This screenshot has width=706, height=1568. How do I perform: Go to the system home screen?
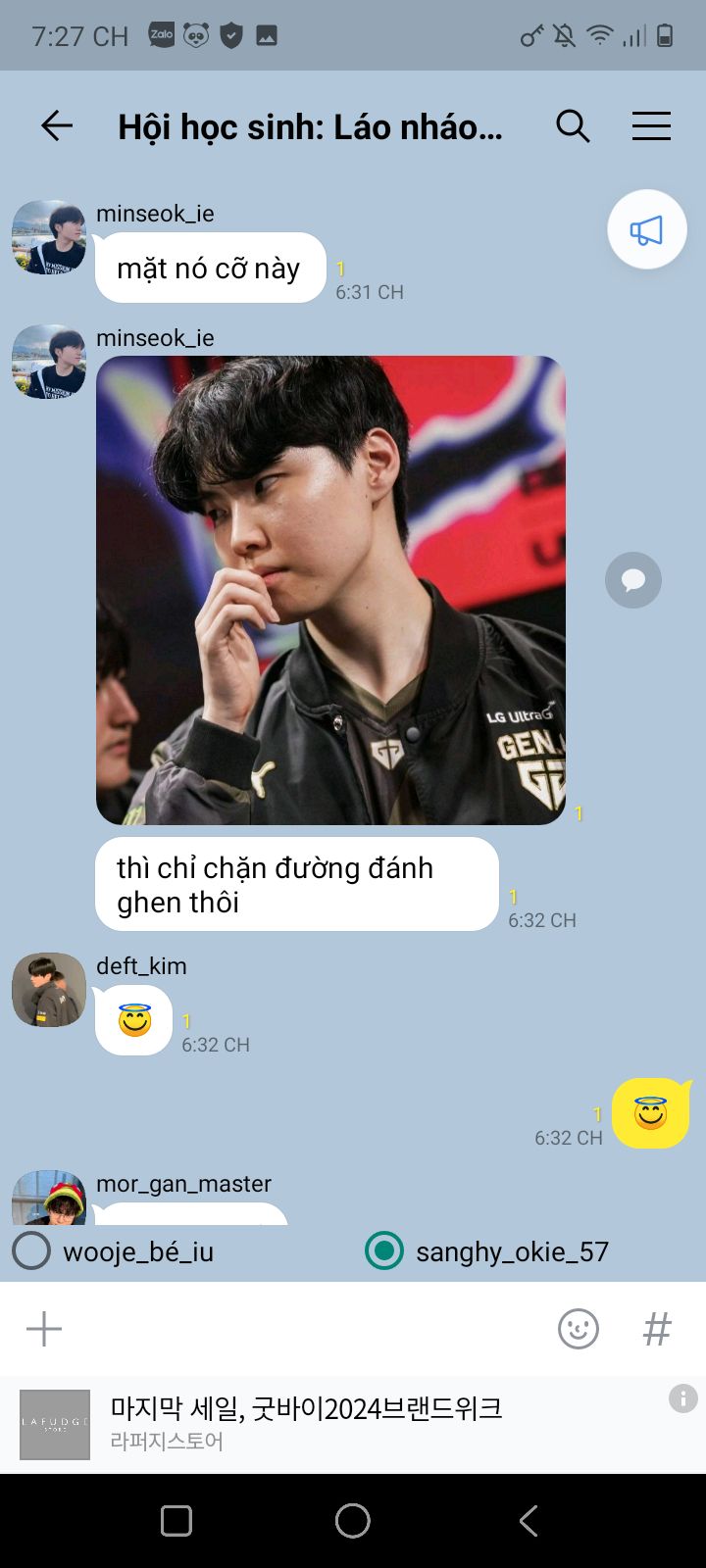pyautogui.click(x=353, y=1521)
